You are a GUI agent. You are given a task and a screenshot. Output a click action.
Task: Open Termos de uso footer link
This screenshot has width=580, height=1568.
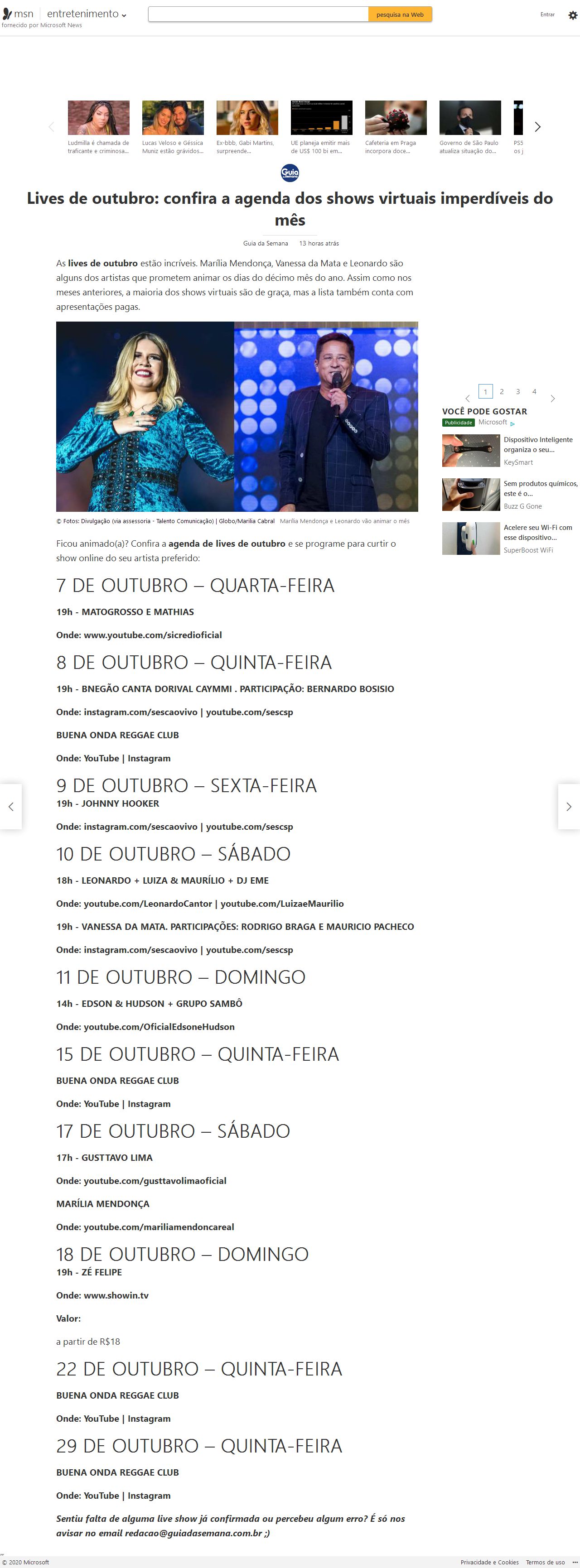point(545,1562)
